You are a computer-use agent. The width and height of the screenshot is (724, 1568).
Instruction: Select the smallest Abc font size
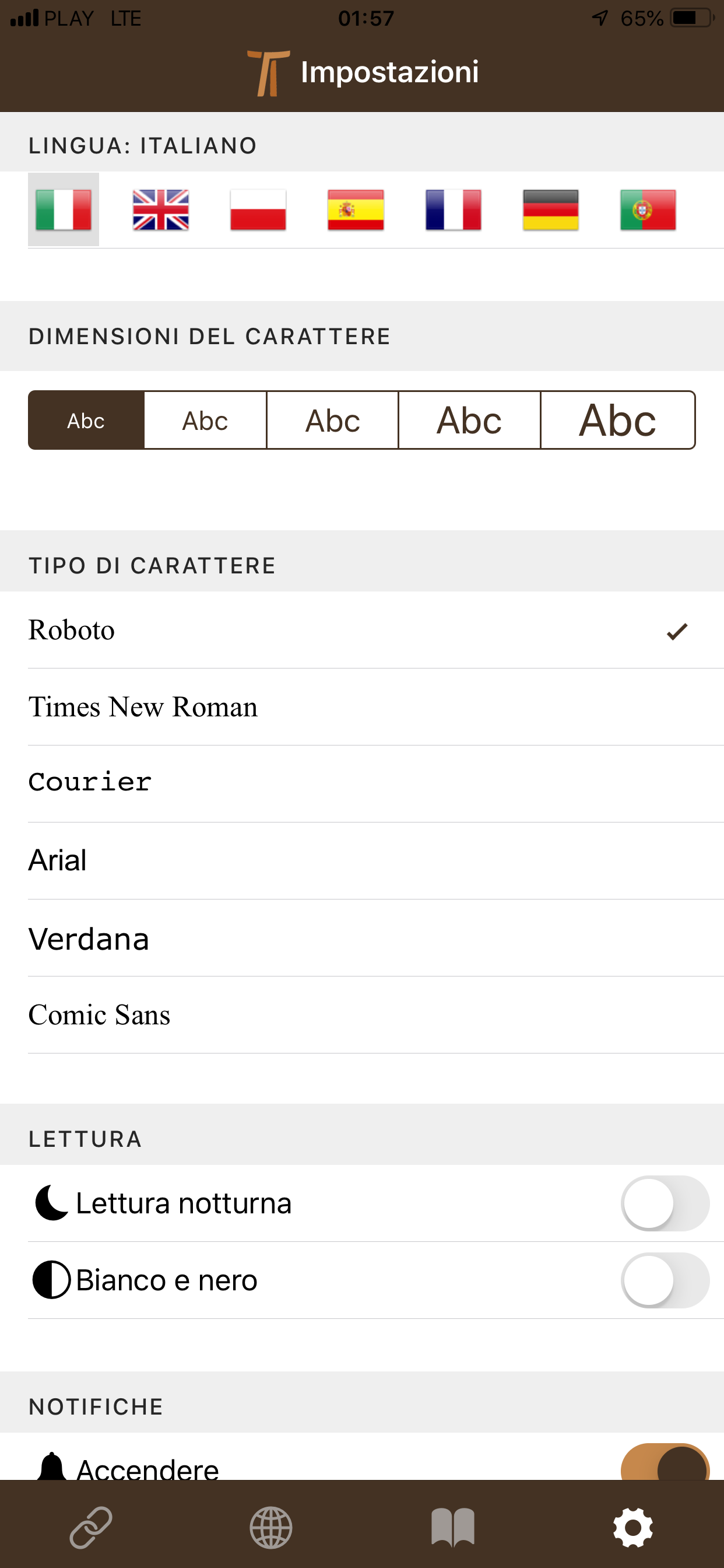point(86,421)
